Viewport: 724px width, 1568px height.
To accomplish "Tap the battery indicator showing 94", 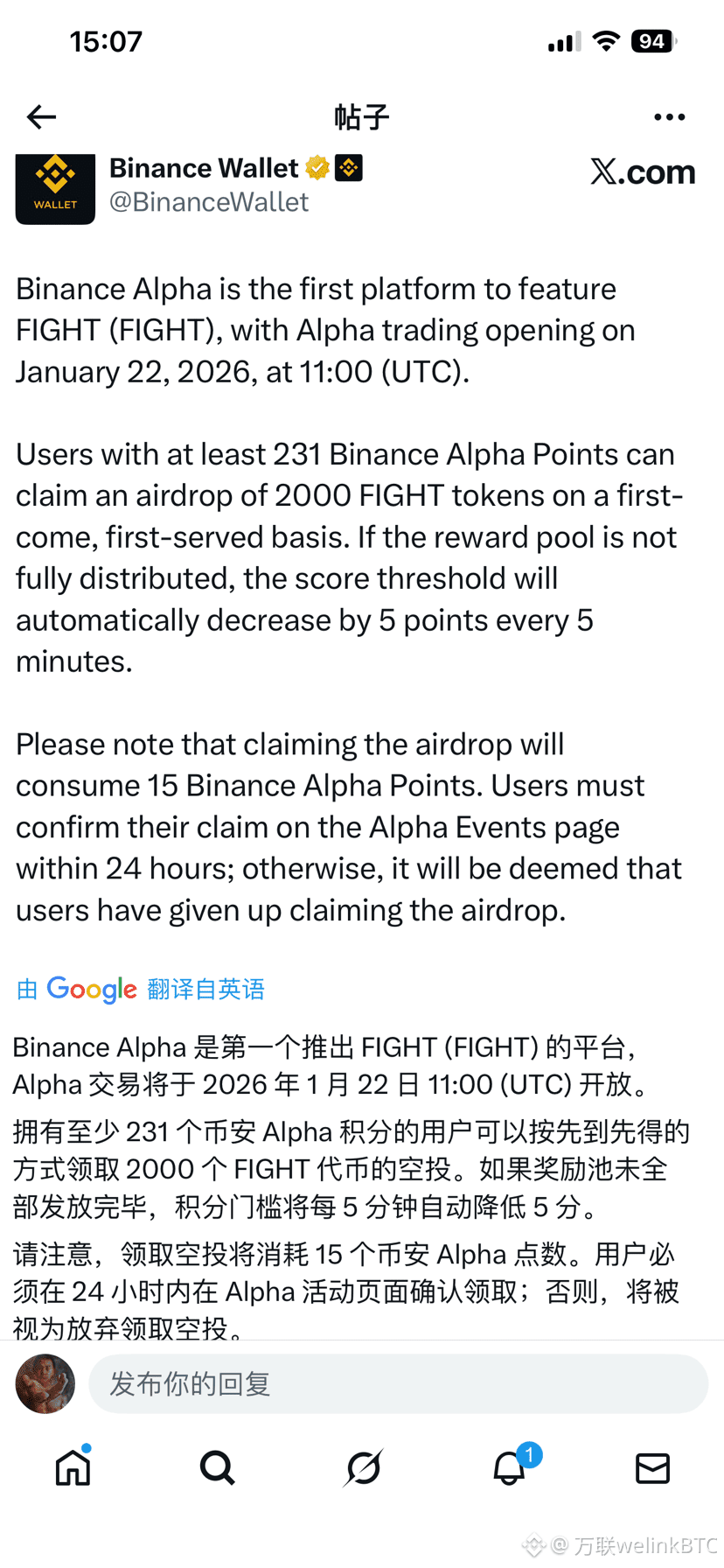I will [653, 40].
